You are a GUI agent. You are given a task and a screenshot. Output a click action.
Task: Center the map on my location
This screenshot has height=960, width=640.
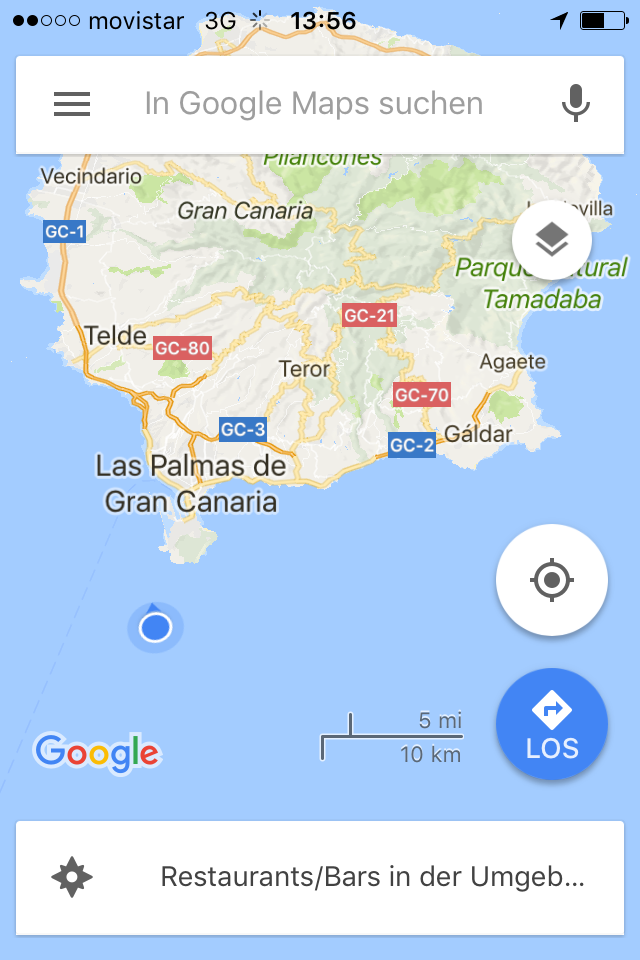(x=552, y=580)
